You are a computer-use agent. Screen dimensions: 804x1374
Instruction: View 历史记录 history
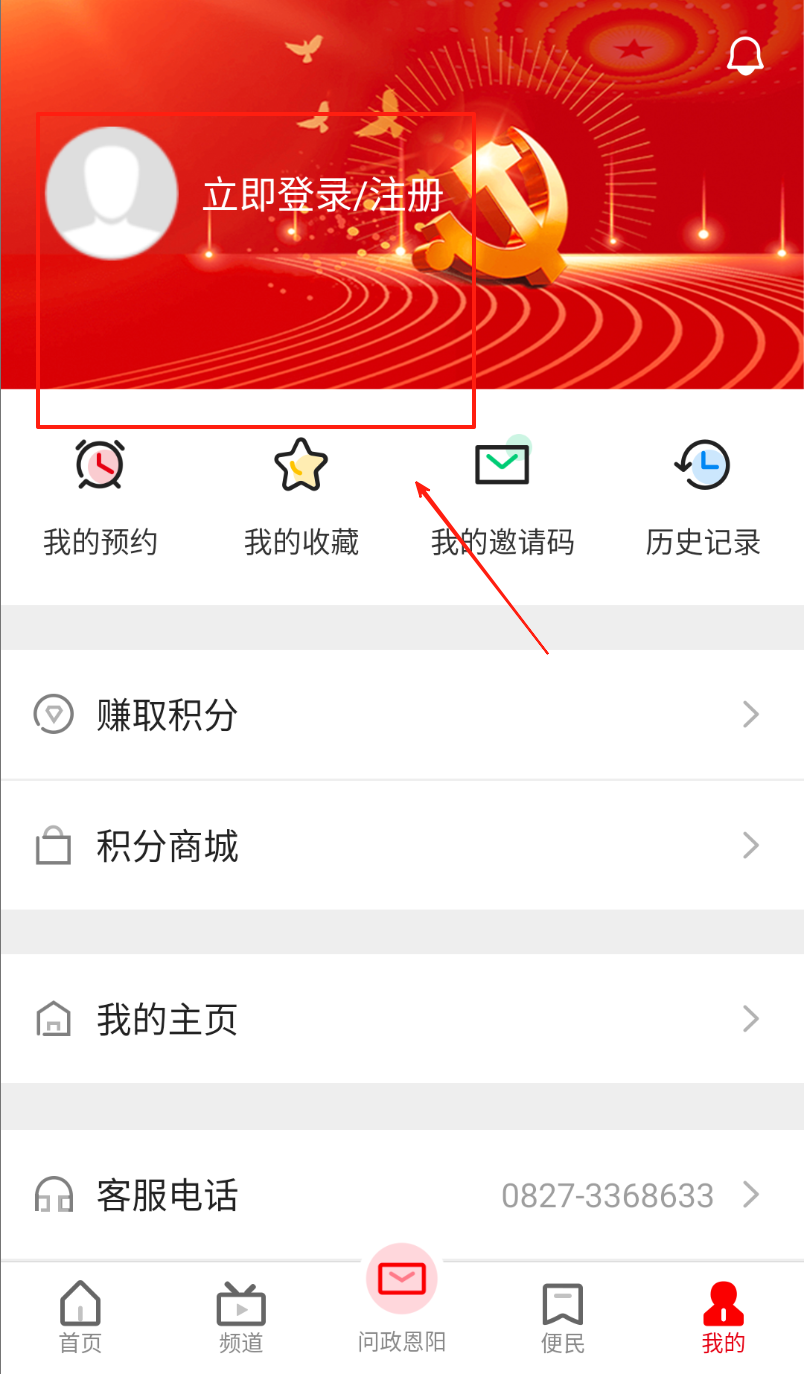click(703, 497)
